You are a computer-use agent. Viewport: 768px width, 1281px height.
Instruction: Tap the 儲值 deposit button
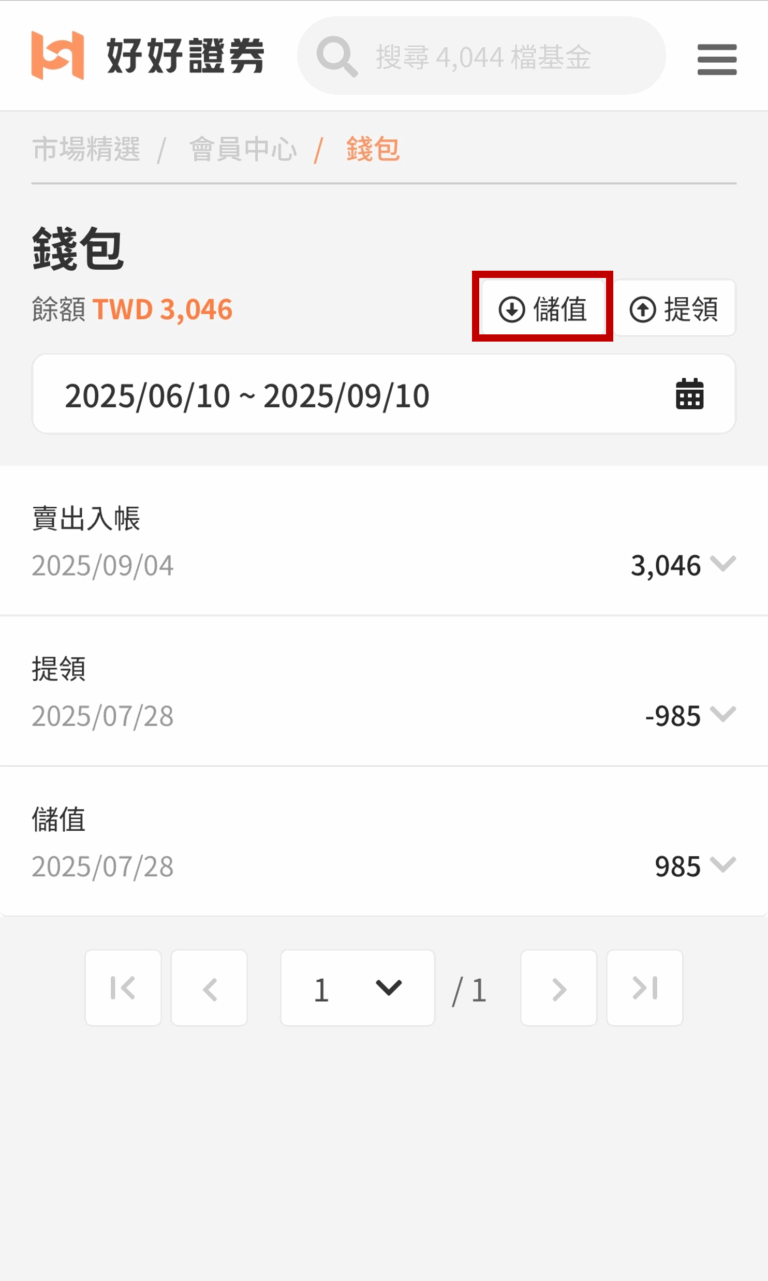pos(543,309)
